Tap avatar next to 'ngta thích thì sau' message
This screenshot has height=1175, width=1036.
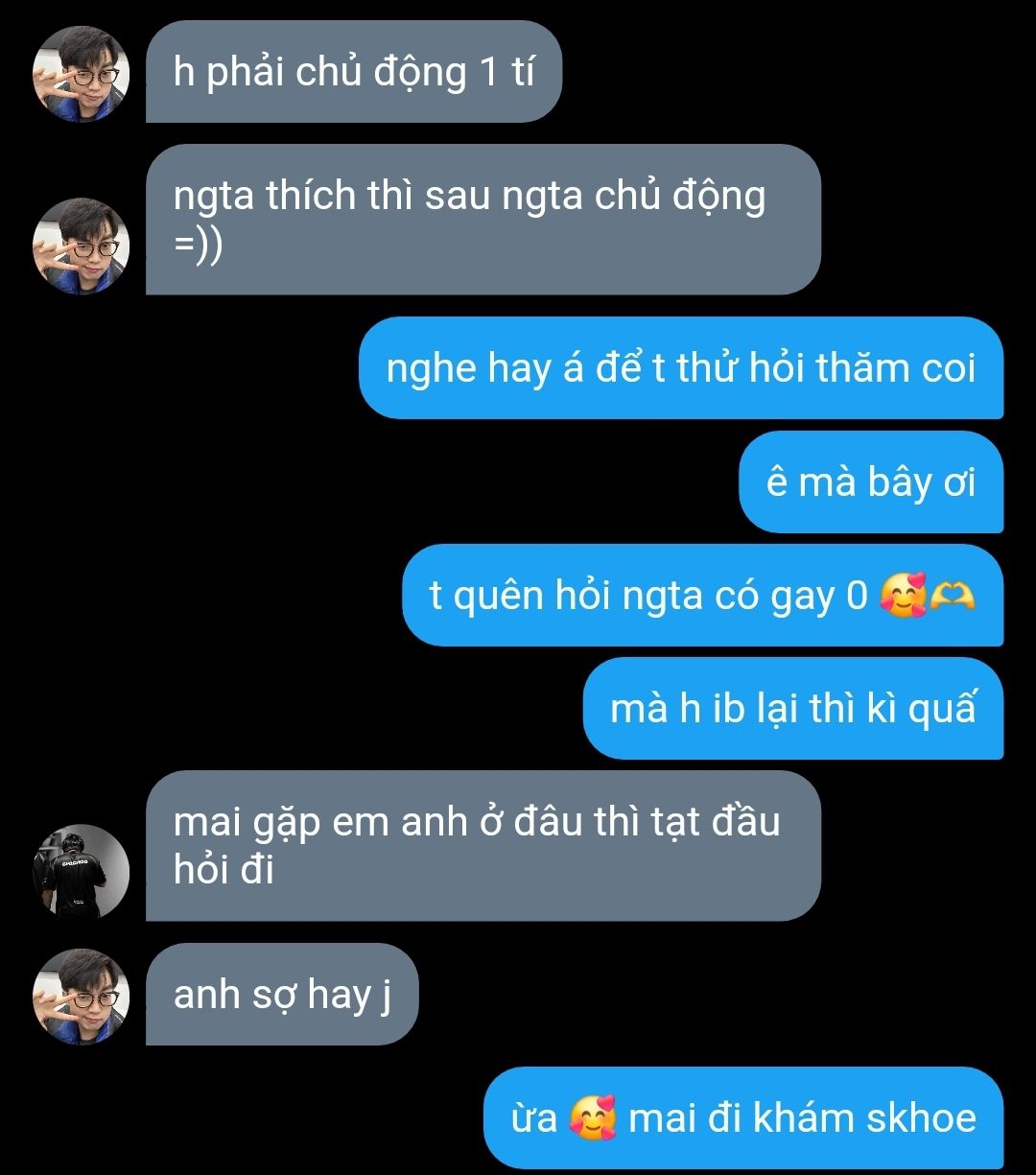(x=82, y=246)
